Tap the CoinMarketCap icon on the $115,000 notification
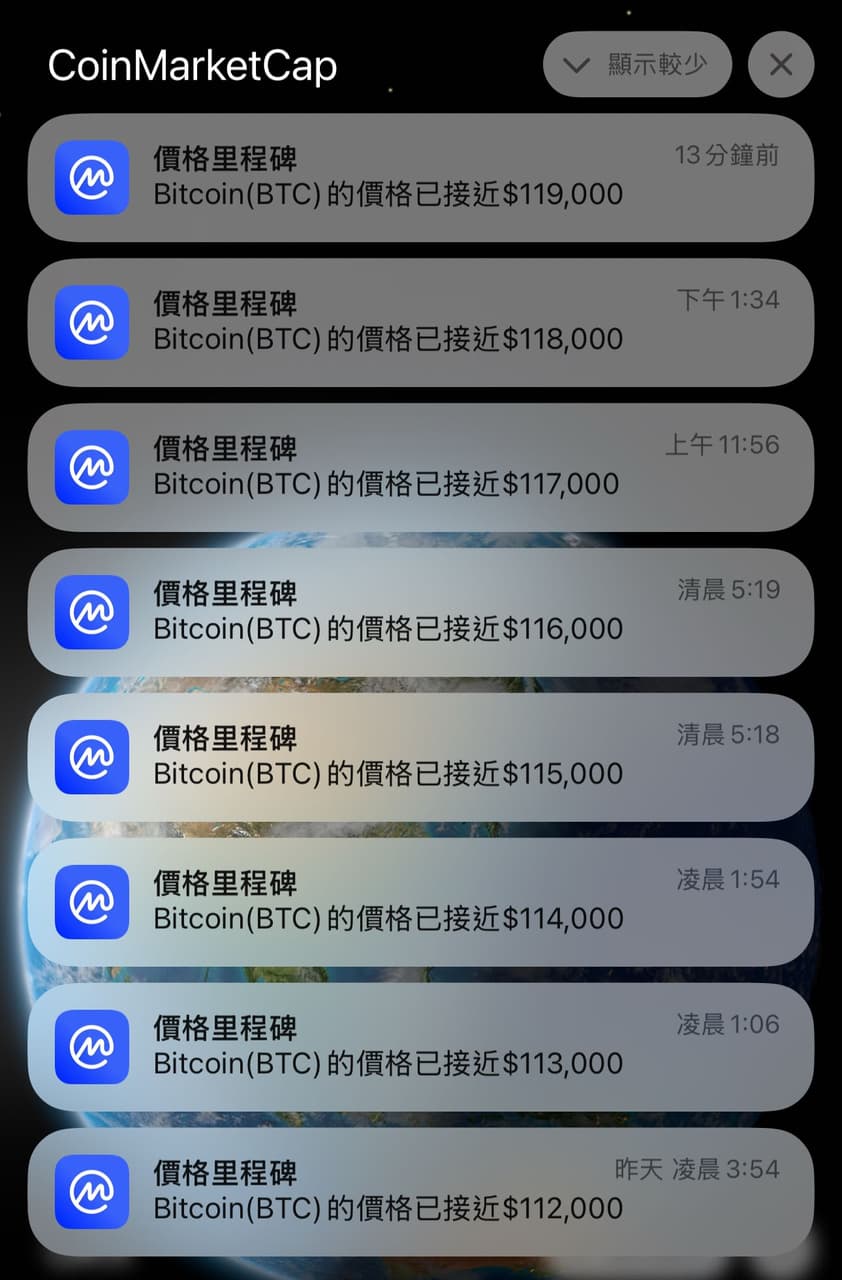The height and width of the screenshot is (1280, 842). pos(91,757)
